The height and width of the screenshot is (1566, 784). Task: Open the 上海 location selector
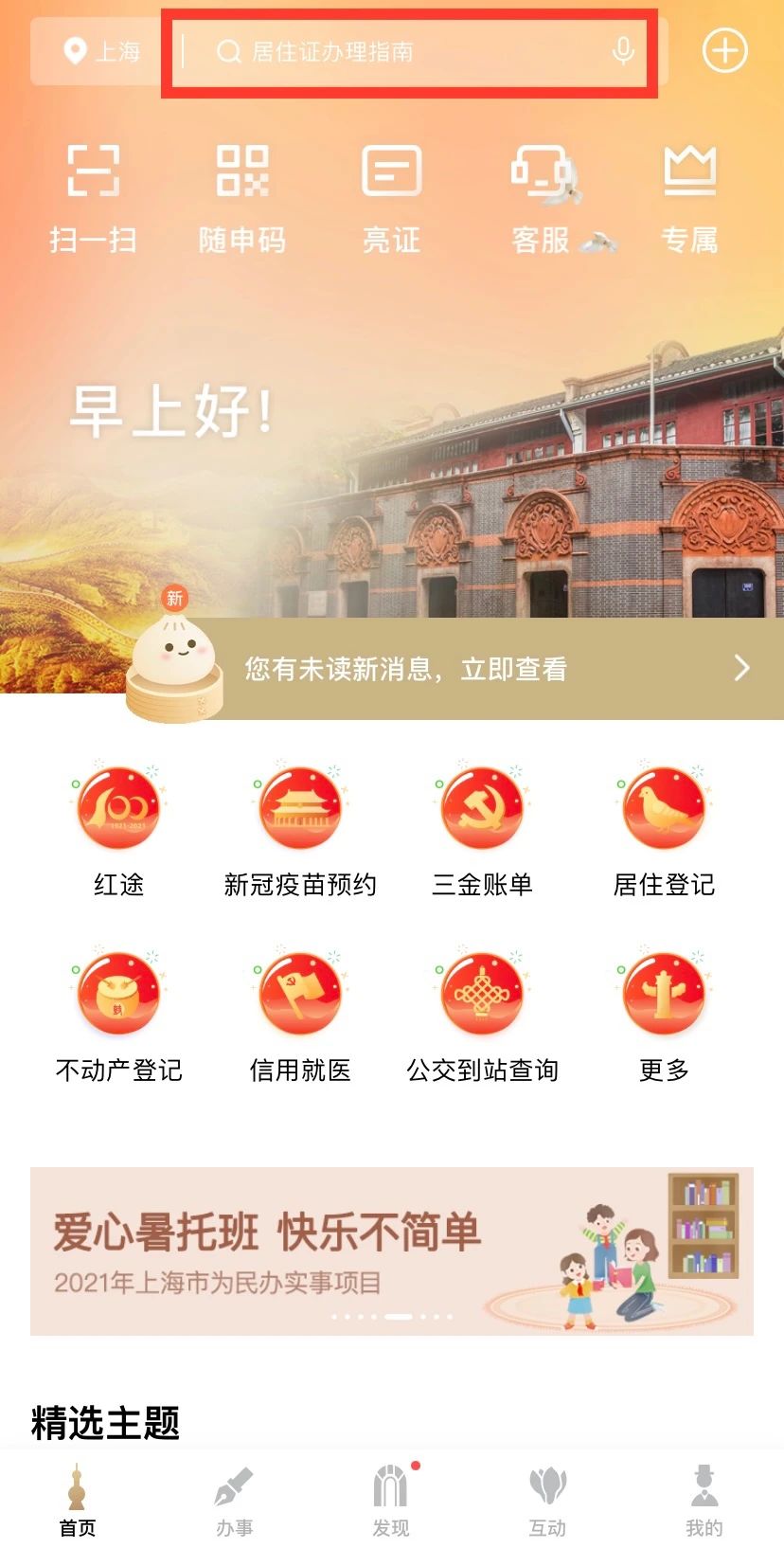coord(101,51)
